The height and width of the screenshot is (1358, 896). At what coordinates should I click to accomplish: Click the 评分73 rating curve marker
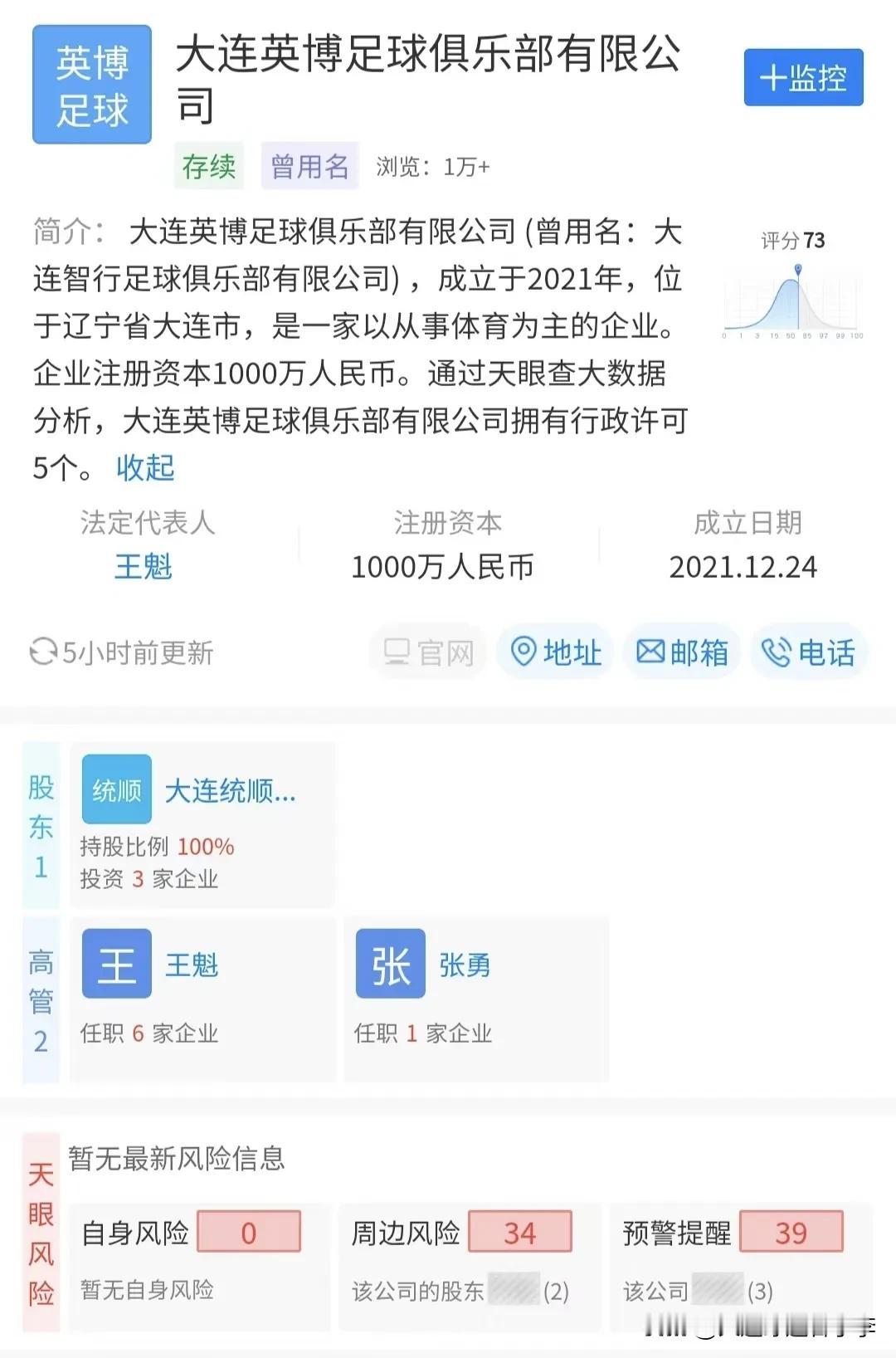pos(798,269)
